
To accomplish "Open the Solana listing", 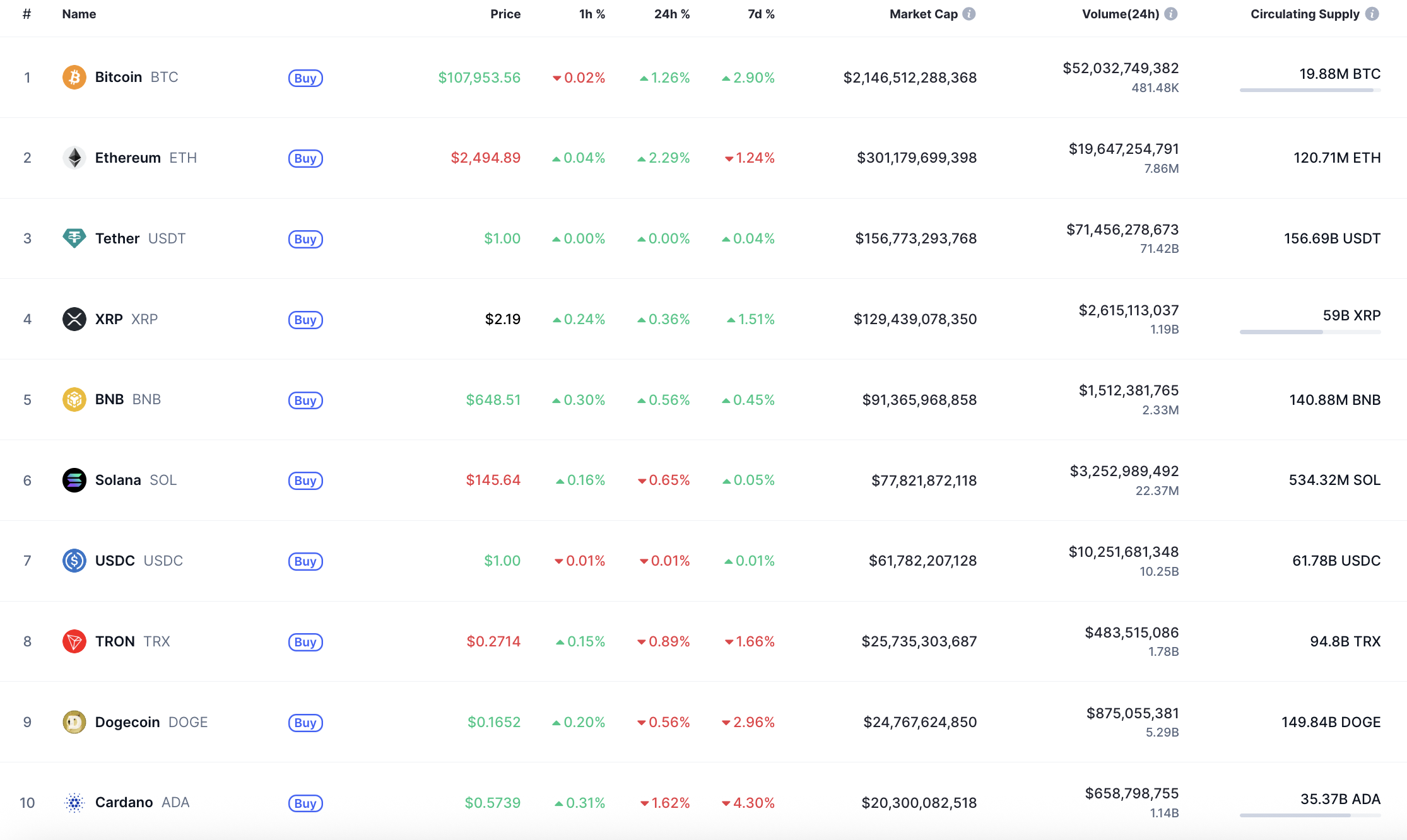I will click(118, 480).
